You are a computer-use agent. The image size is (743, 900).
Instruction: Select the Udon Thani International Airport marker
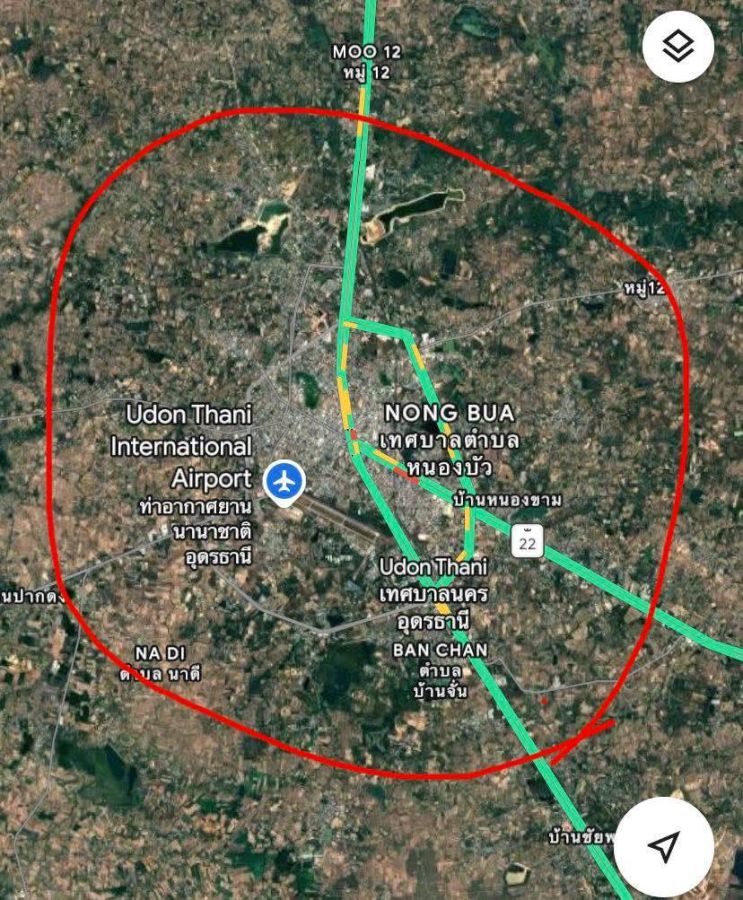(x=284, y=481)
